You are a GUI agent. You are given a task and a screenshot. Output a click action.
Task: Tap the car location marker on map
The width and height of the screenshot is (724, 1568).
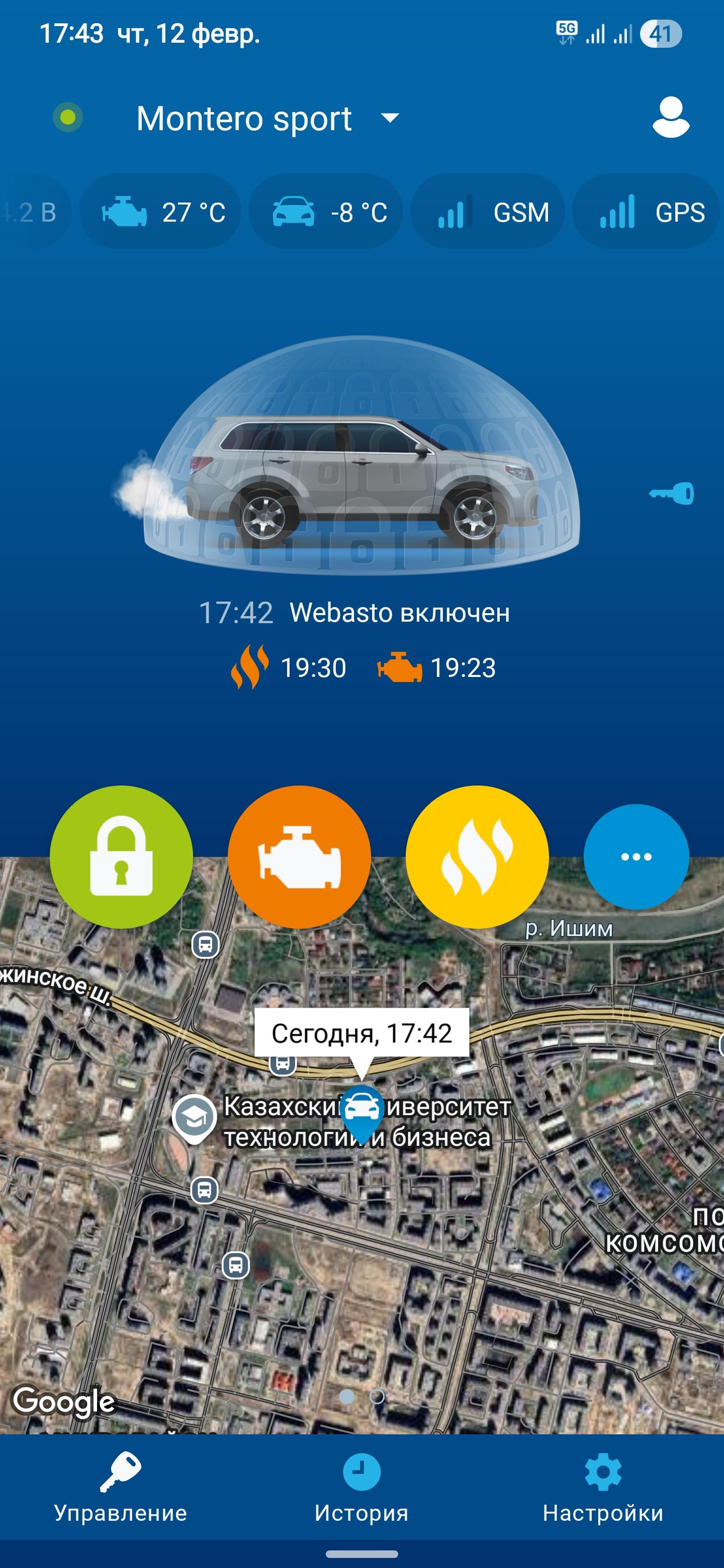pos(361,1110)
